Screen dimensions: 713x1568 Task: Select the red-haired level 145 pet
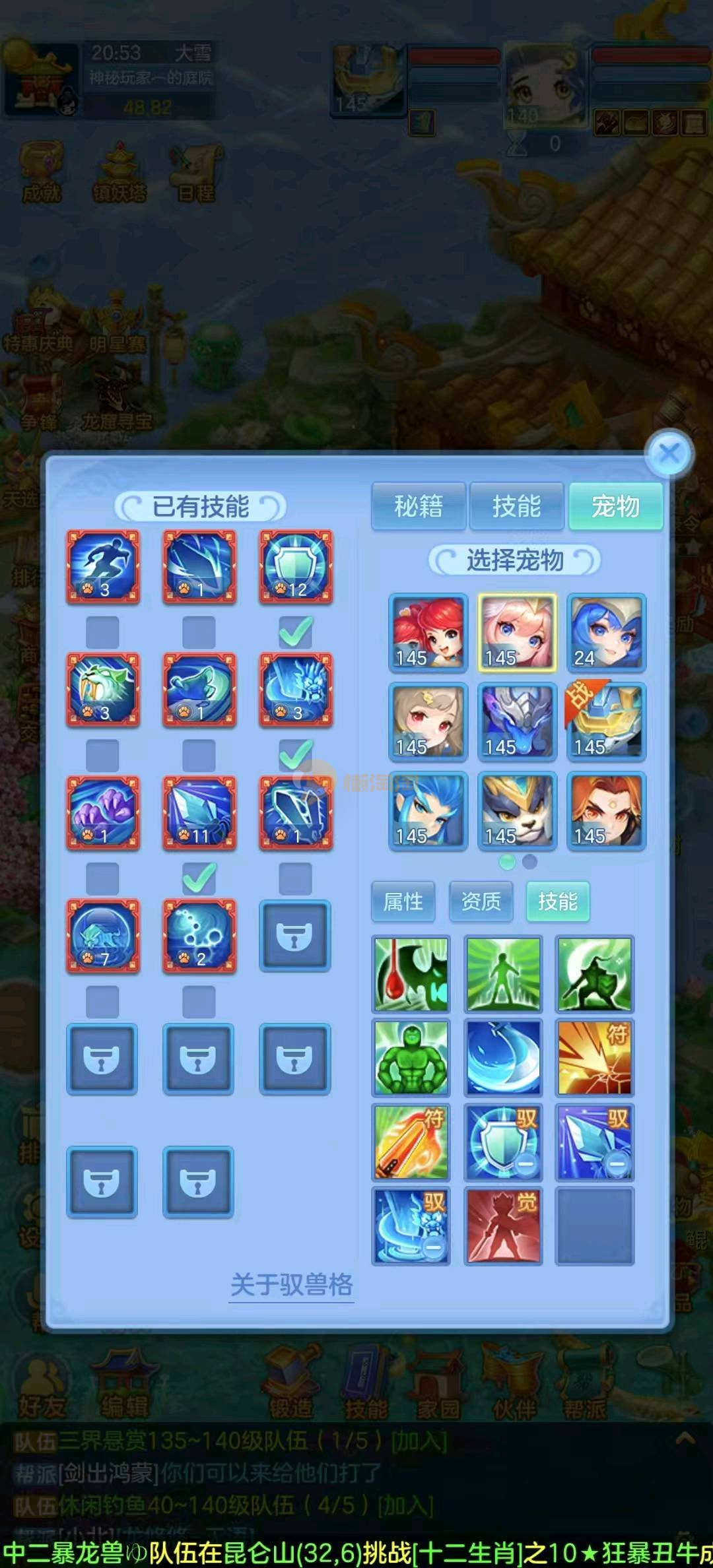428,632
